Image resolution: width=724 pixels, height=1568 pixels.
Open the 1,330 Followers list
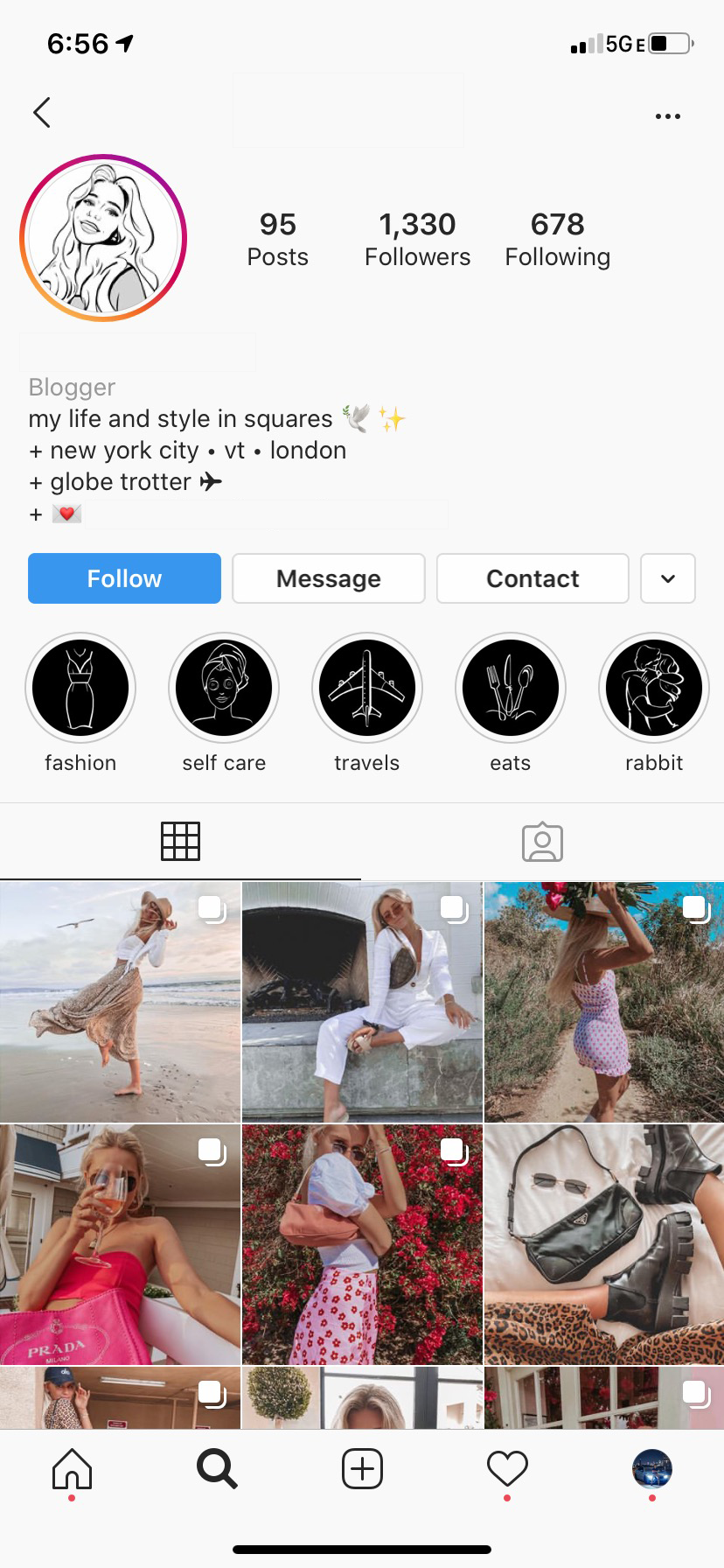[x=417, y=239]
